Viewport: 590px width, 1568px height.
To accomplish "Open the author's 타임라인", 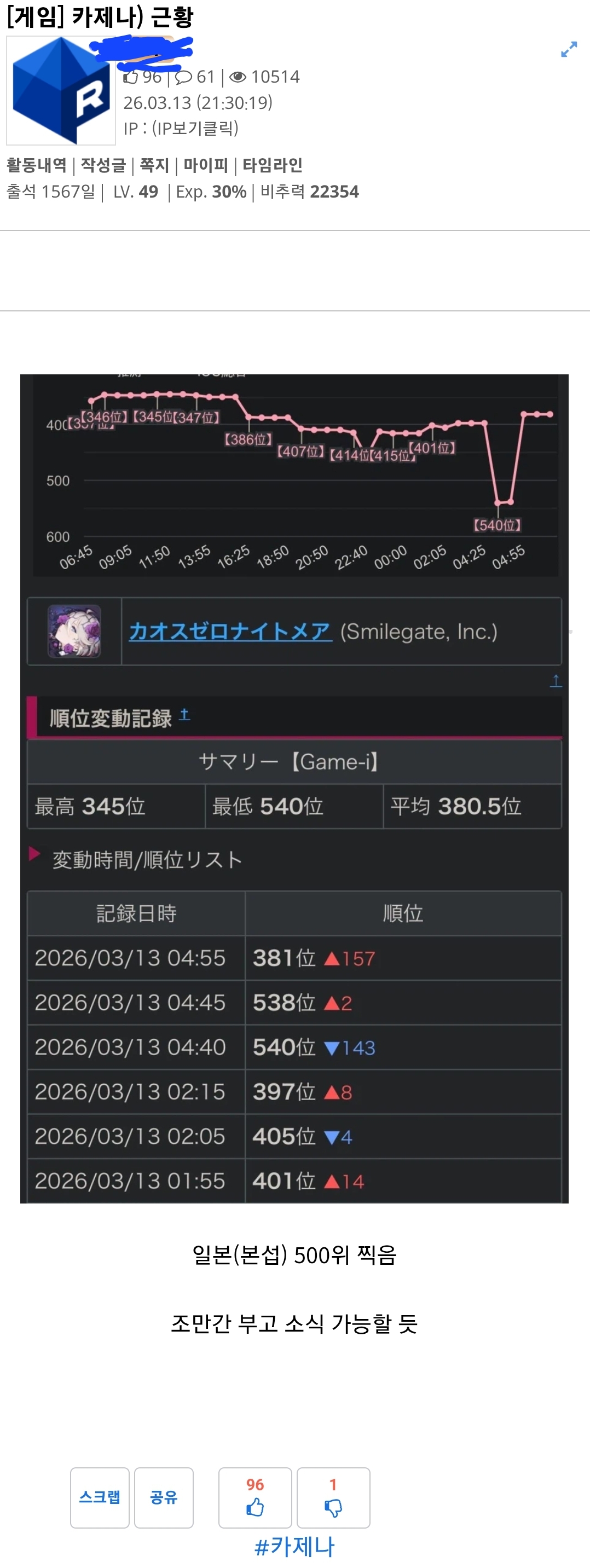I will (x=272, y=165).
